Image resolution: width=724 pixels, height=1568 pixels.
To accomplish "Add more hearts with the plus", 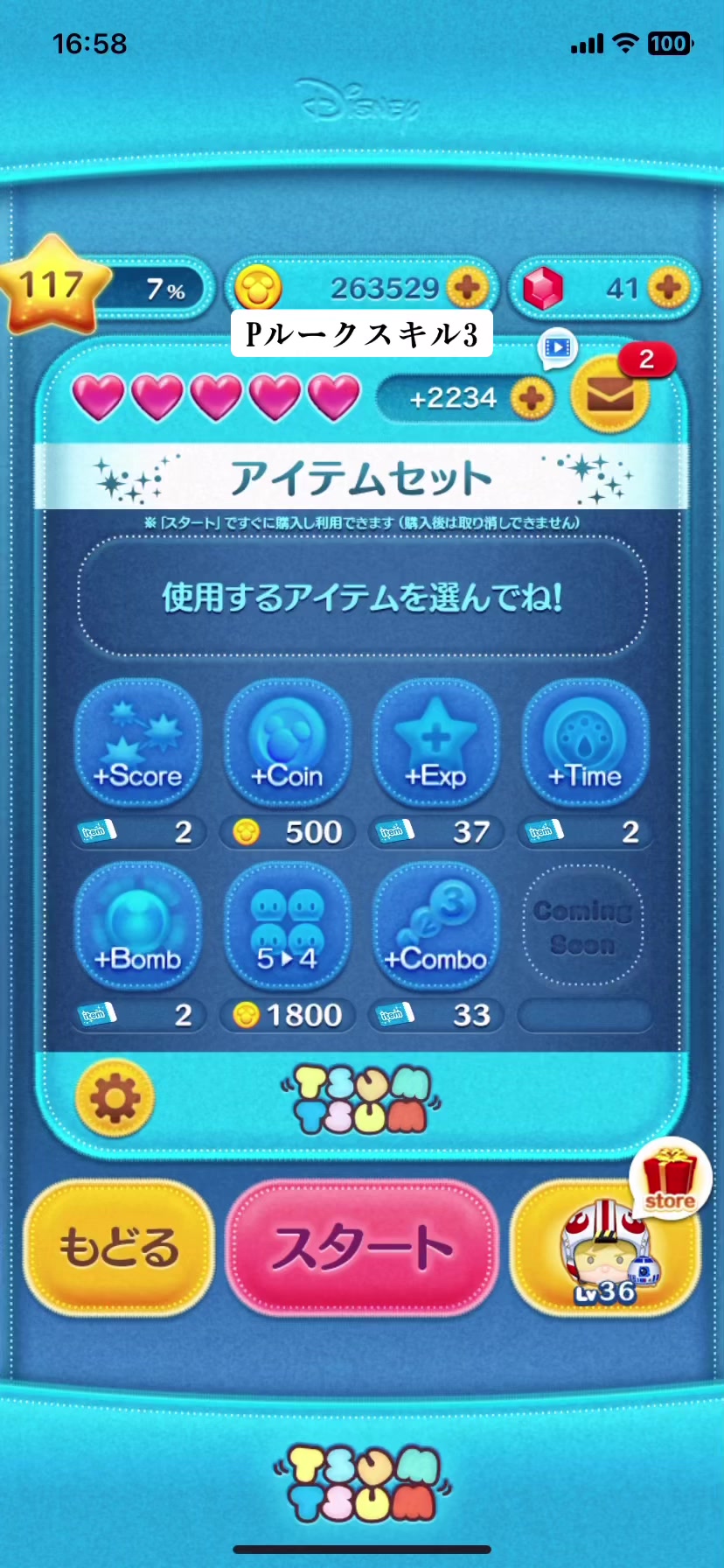I will [532, 399].
